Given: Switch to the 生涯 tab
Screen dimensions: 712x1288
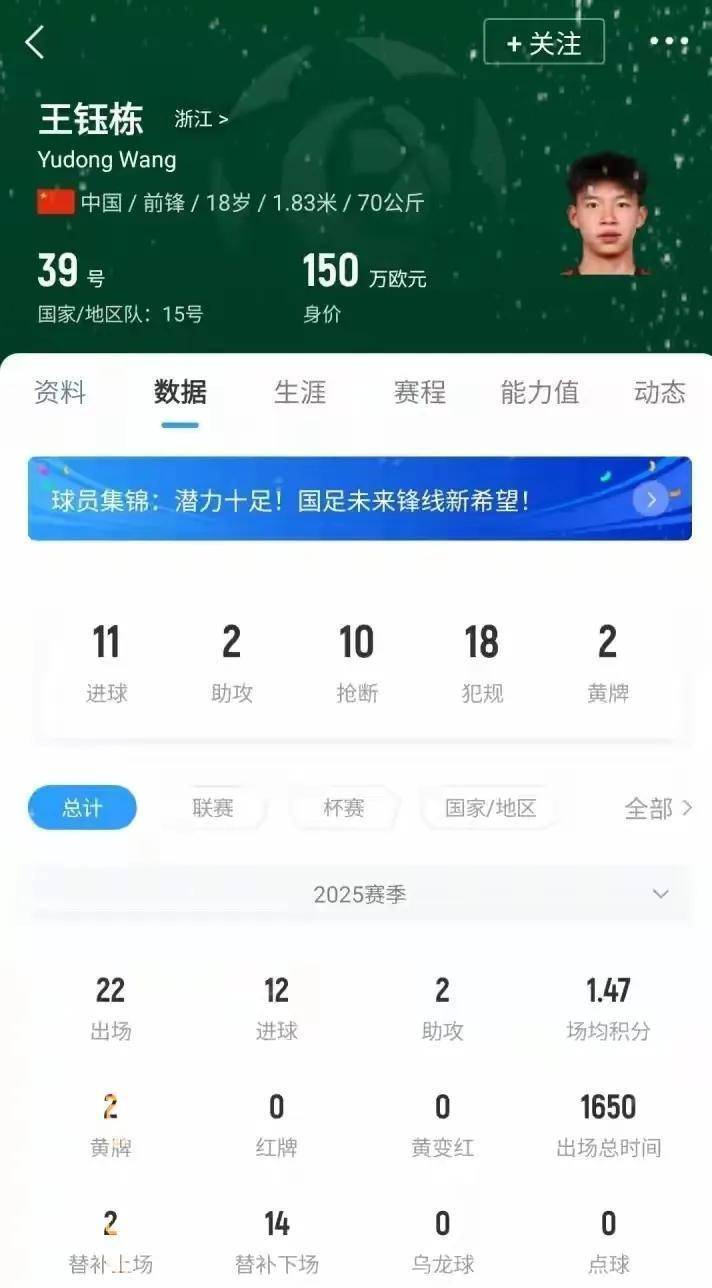Looking at the screenshot, I should coord(300,392).
